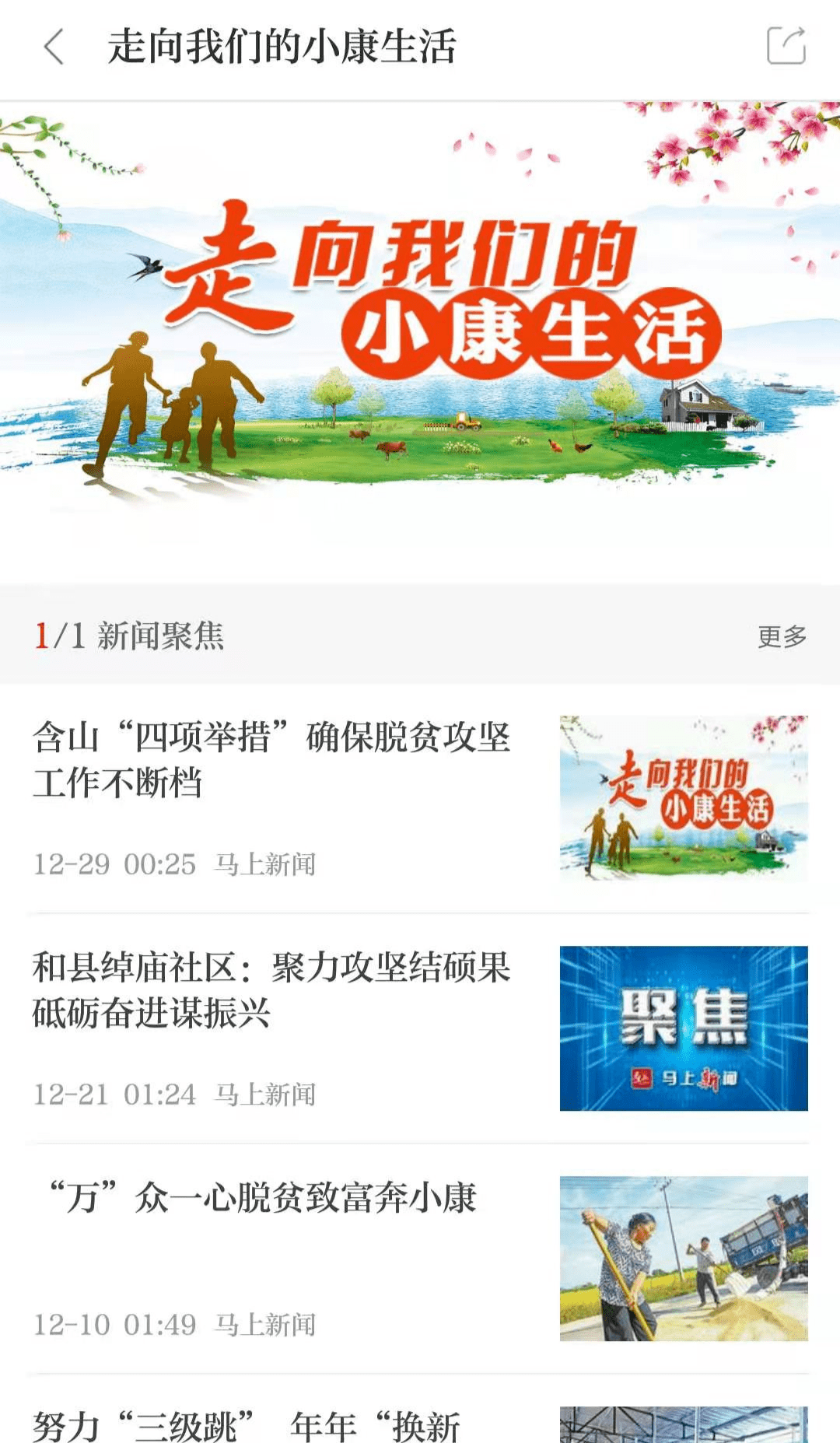The height and width of the screenshot is (1443, 840).
Task: Tap the 马上新闻 source label on first article
Action: (268, 865)
